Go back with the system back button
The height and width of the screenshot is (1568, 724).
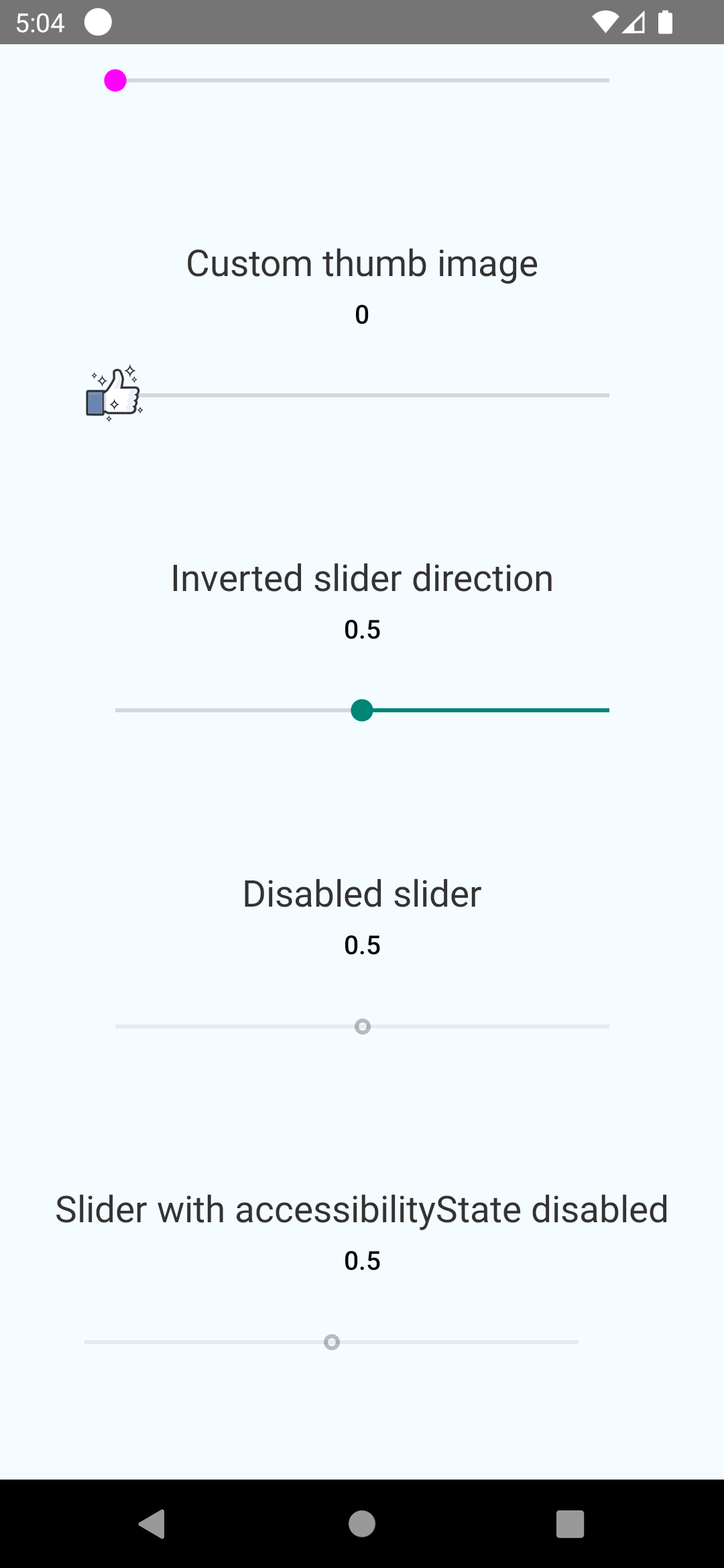pyautogui.click(x=153, y=1524)
